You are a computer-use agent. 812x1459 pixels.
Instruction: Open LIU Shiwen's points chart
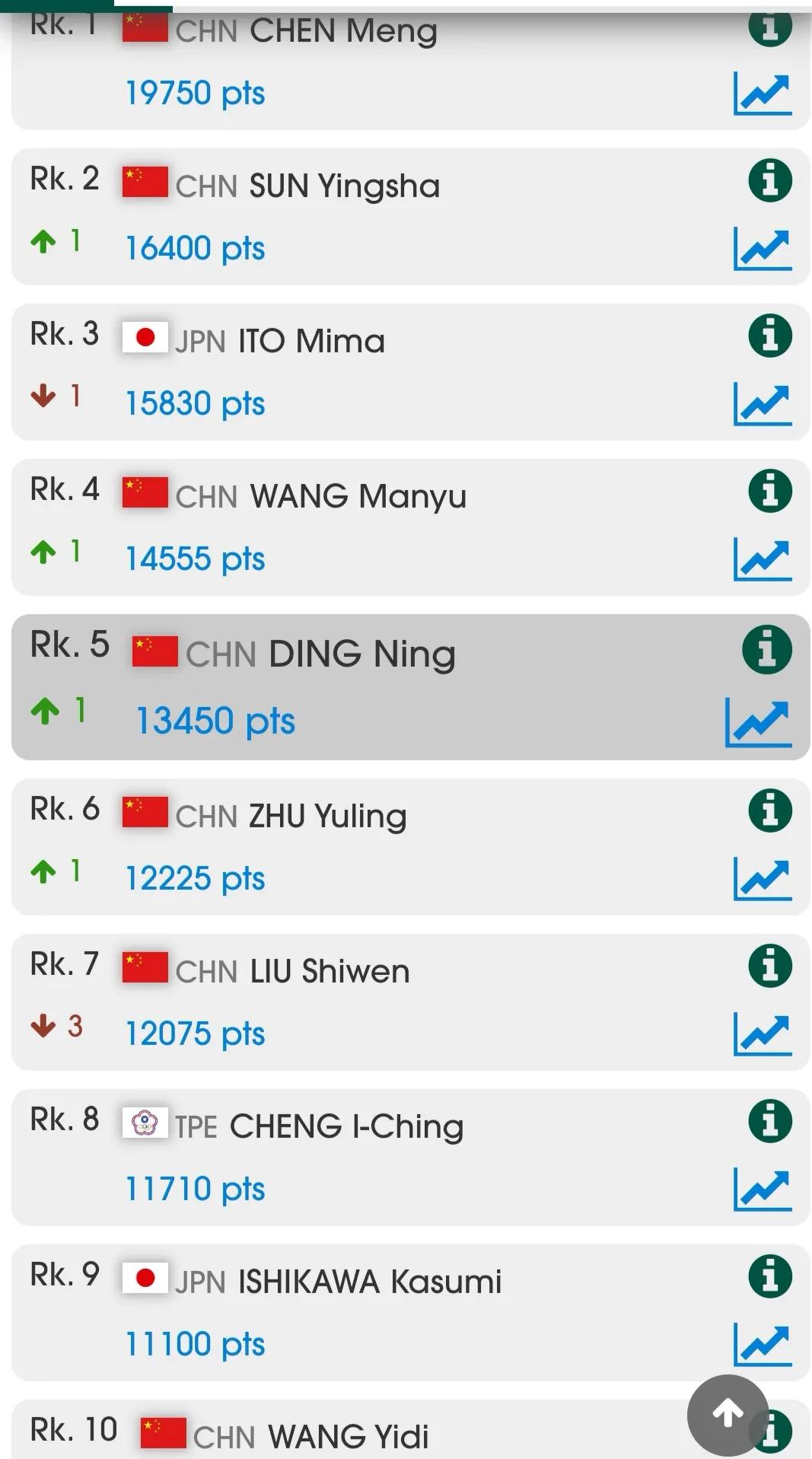point(763,1034)
